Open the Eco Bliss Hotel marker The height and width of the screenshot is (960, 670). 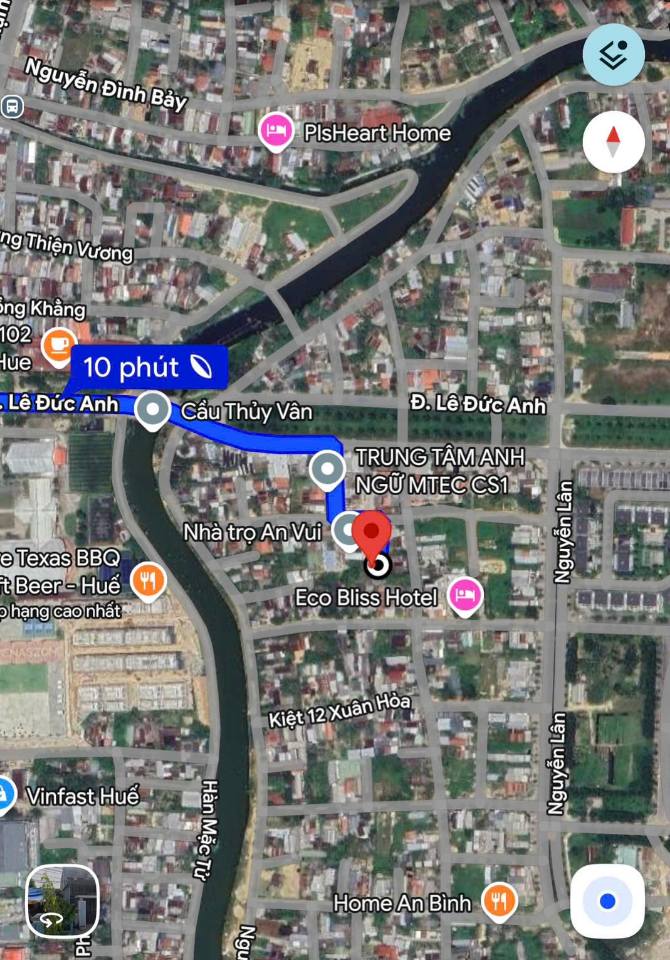[x=465, y=597]
